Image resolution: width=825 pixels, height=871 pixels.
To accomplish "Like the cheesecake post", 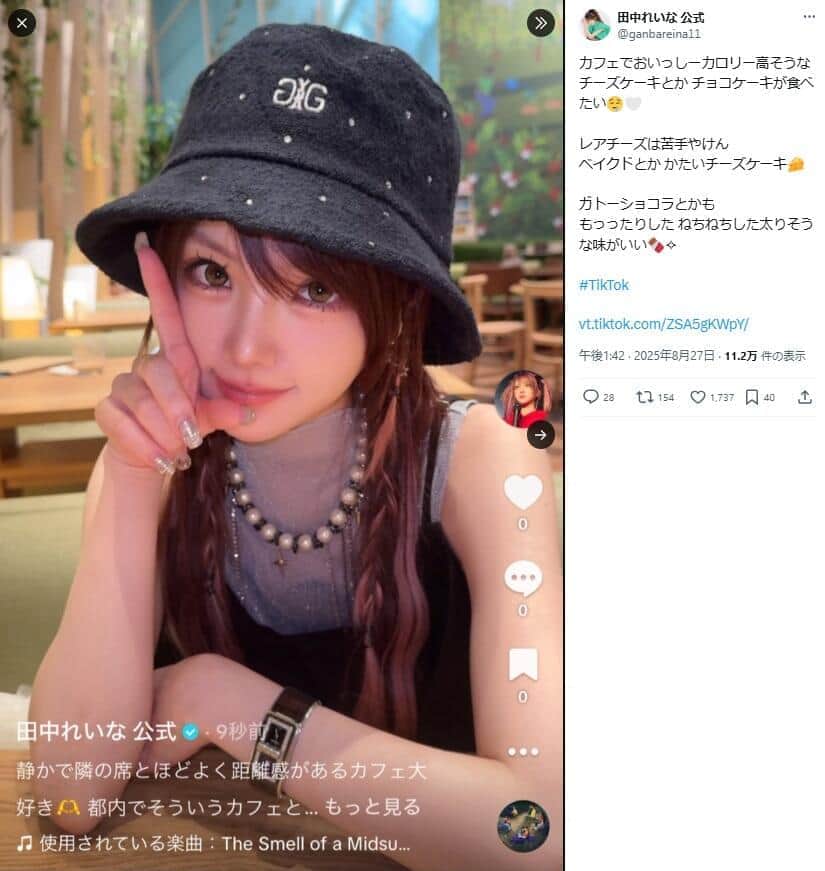I will (x=700, y=397).
